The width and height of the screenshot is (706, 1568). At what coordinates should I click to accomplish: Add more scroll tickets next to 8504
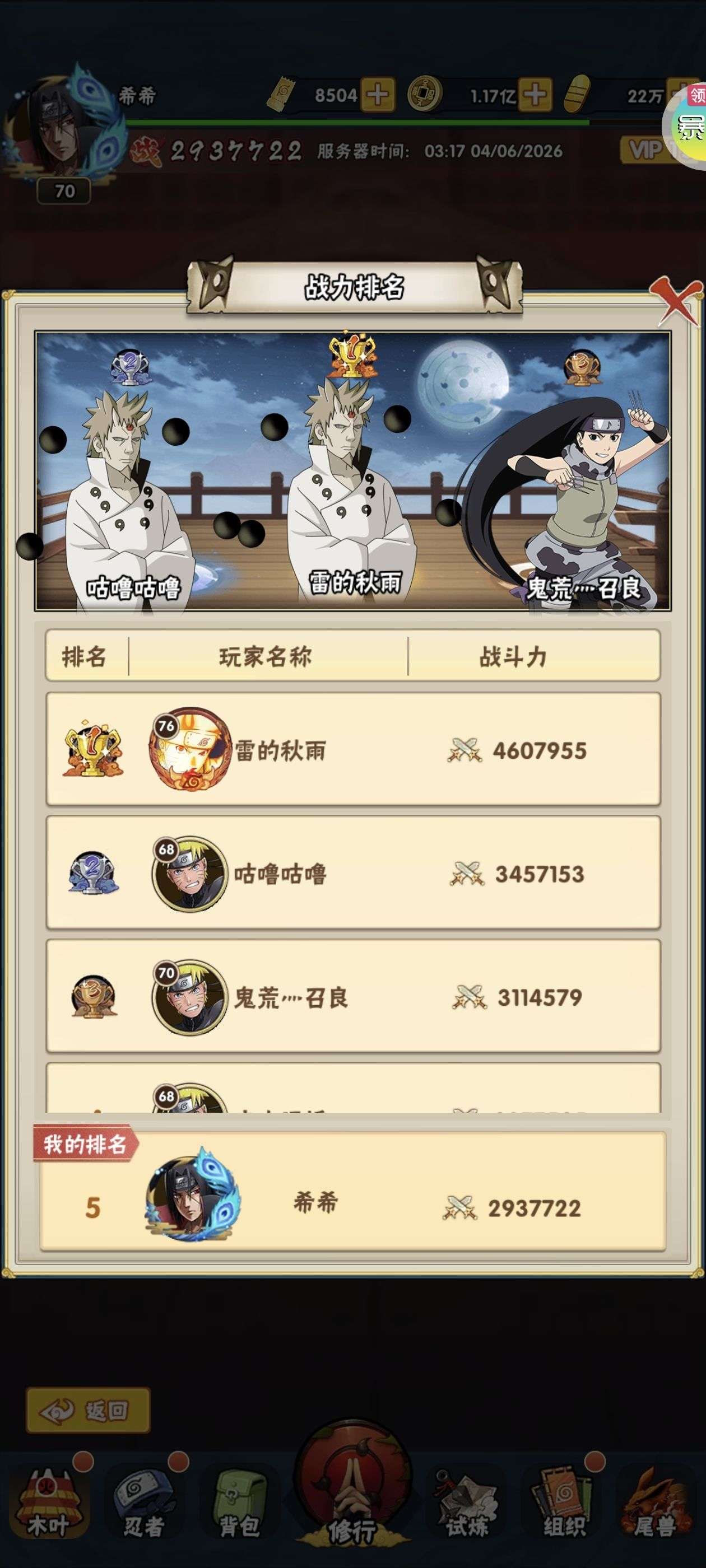pyautogui.click(x=377, y=94)
